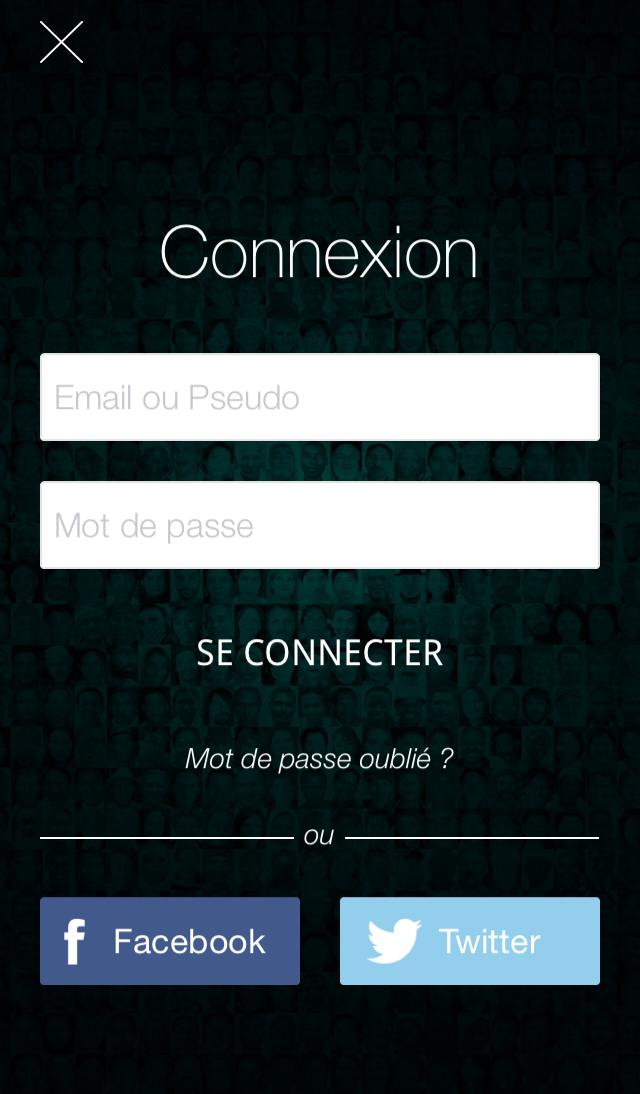Close the Connexion login screen
This screenshot has height=1094, width=640.
coord(61,43)
